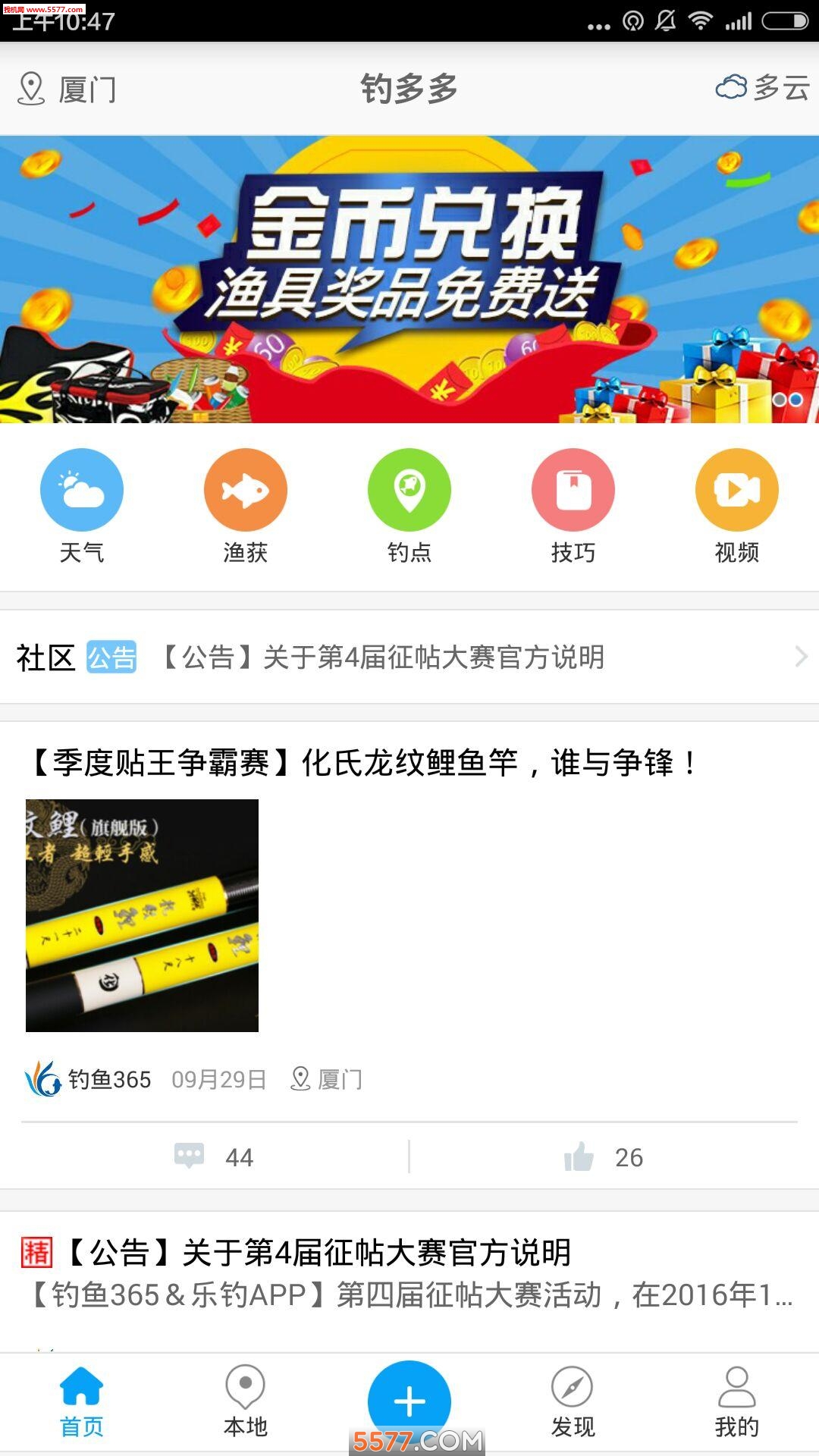Screen dimensions: 819x1456
Task: Select the 渔获 fish catch icon
Action: point(245,489)
